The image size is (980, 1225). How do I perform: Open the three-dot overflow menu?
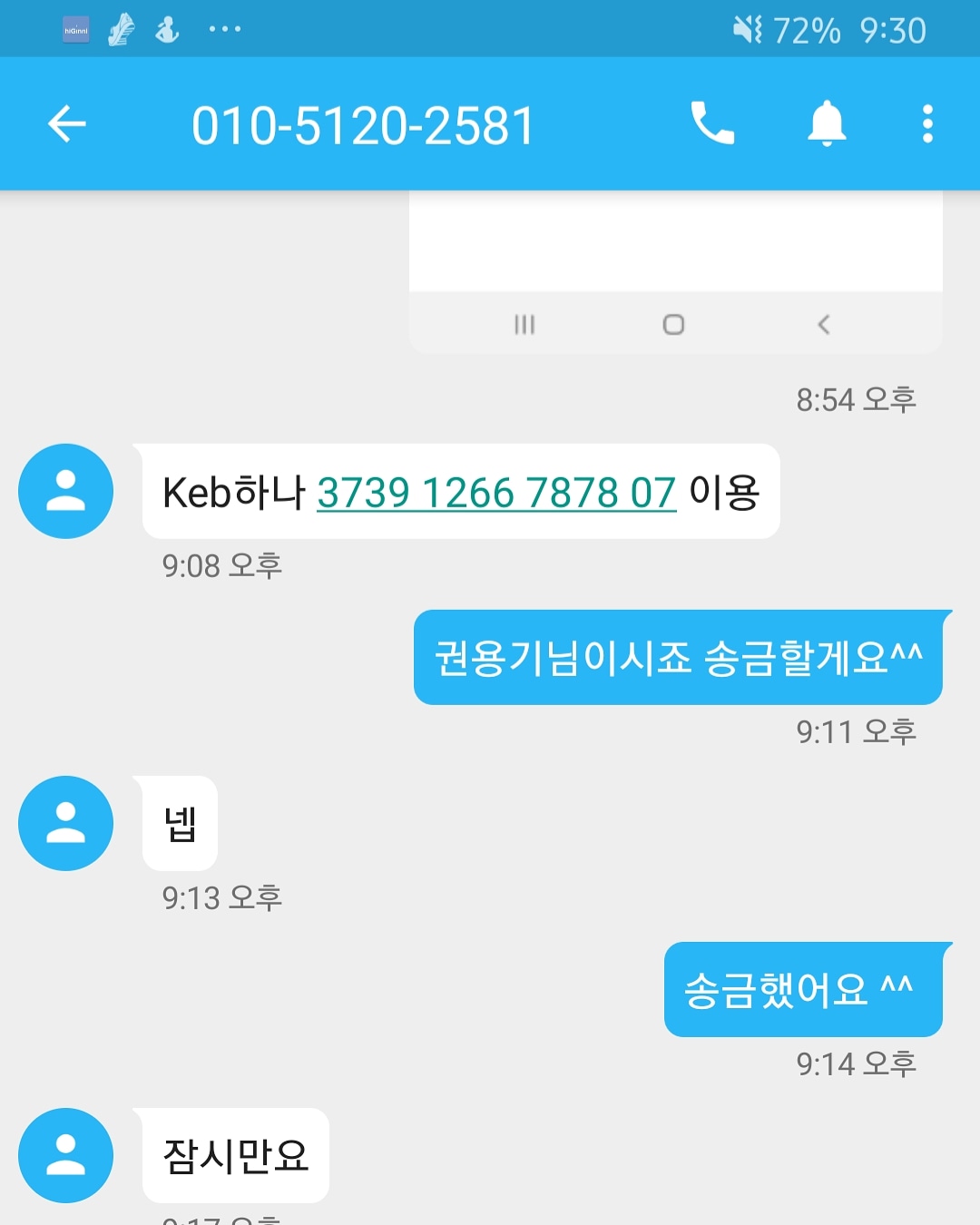(926, 123)
